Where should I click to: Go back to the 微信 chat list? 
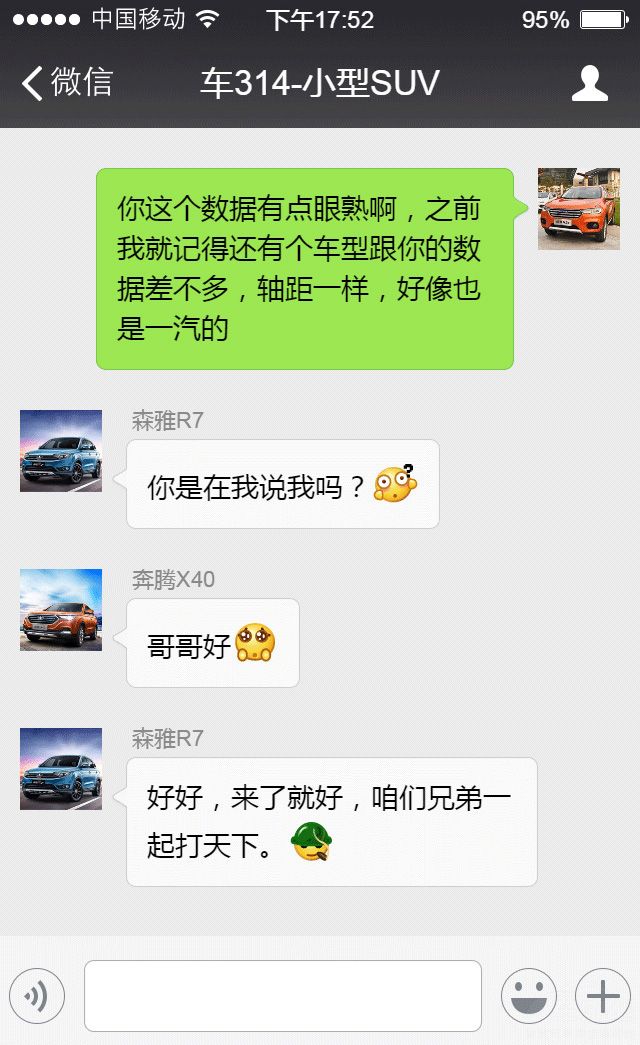tap(66, 83)
